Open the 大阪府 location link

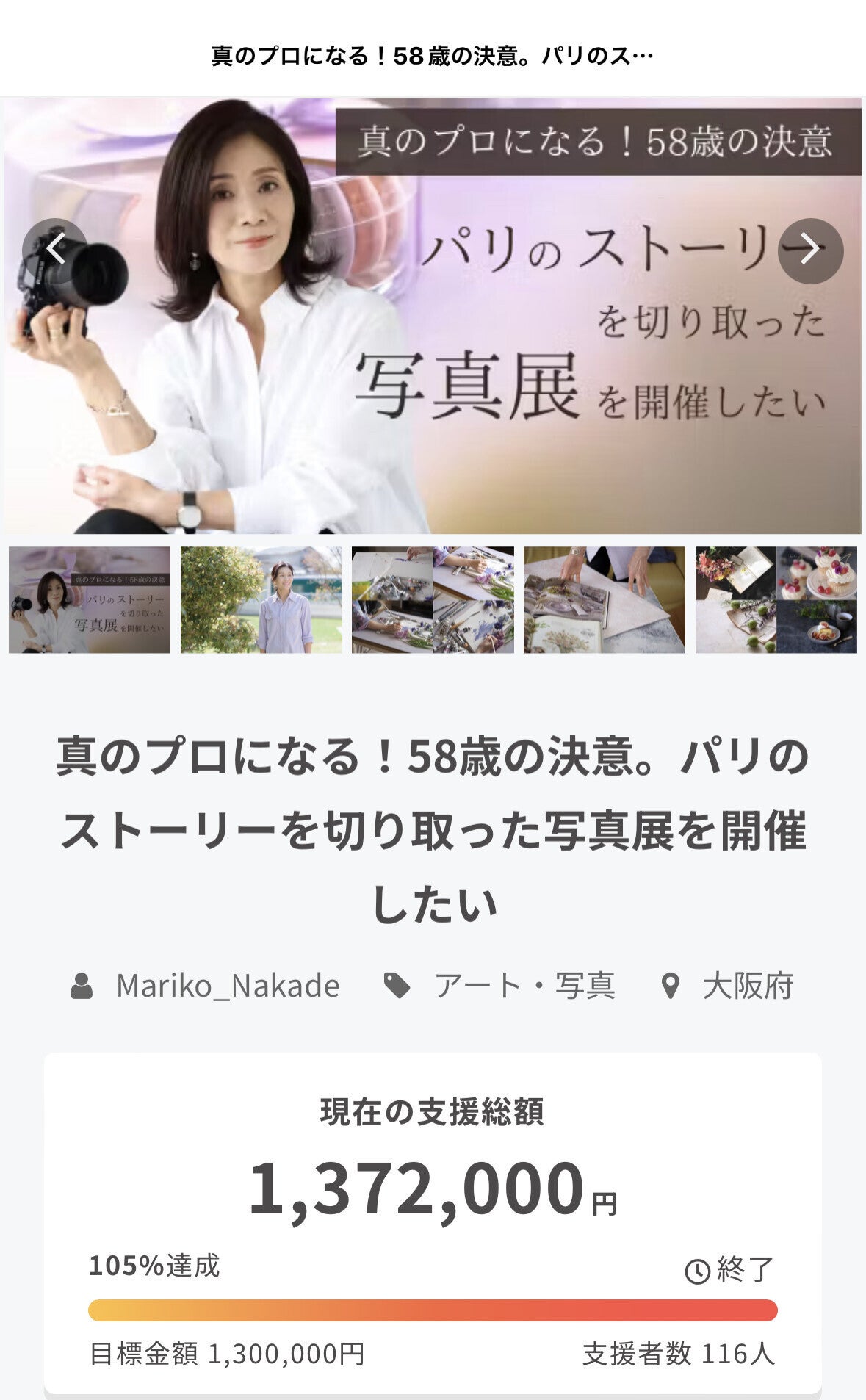click(747, 986)
